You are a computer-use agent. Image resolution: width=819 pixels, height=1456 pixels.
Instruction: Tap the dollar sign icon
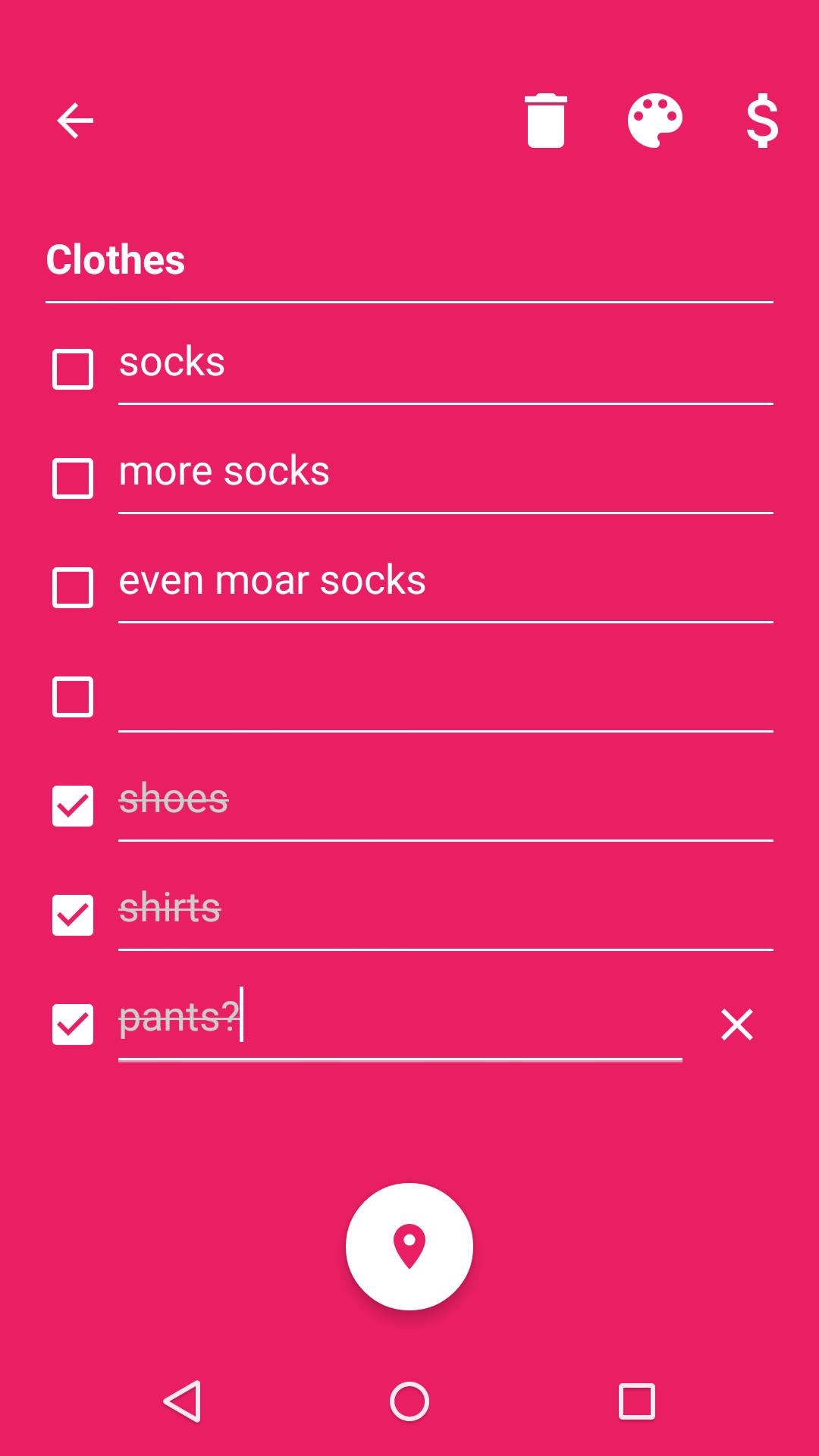(x=762, y=121)
